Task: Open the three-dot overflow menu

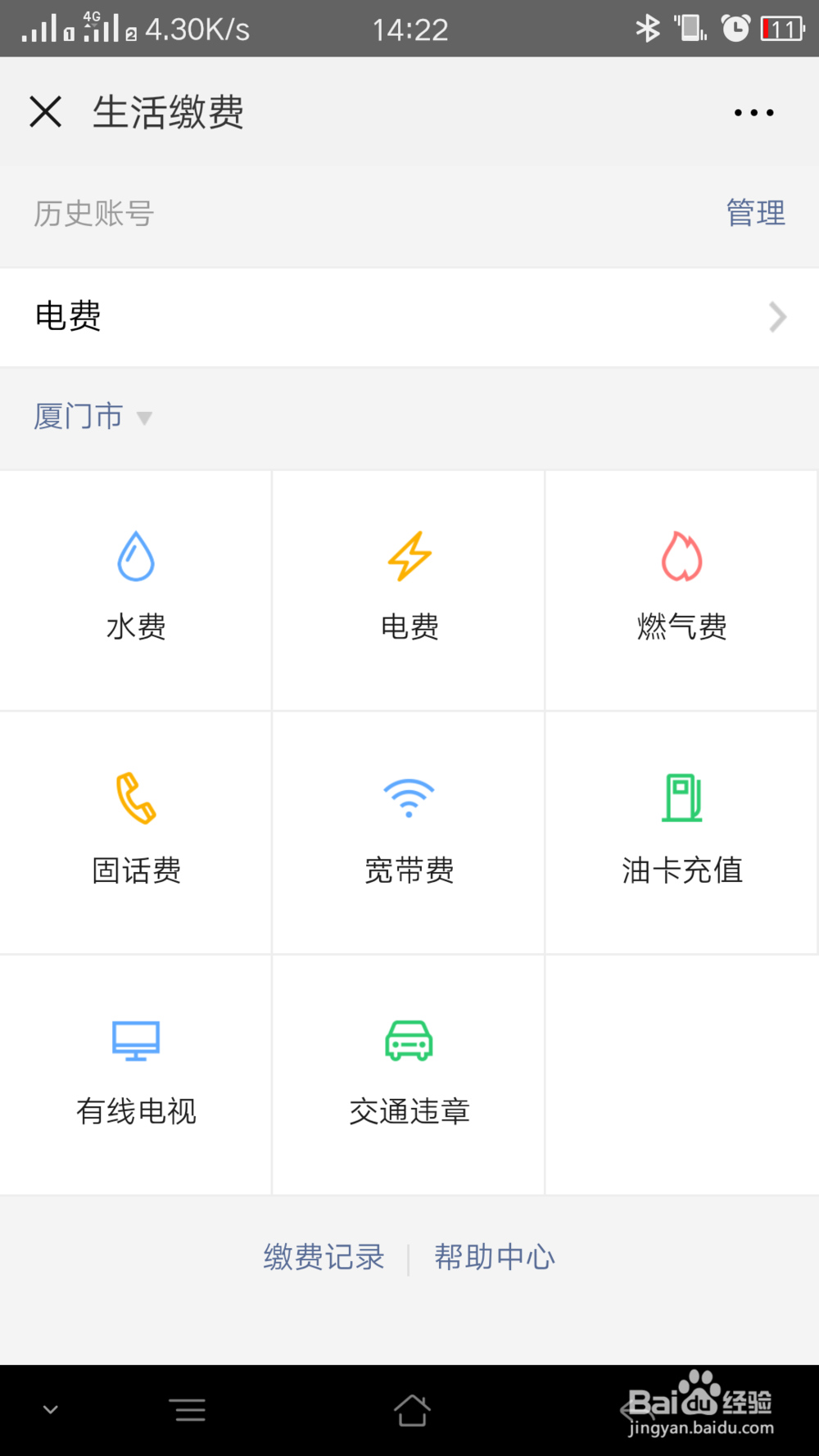Action: [x=753, y=112]
